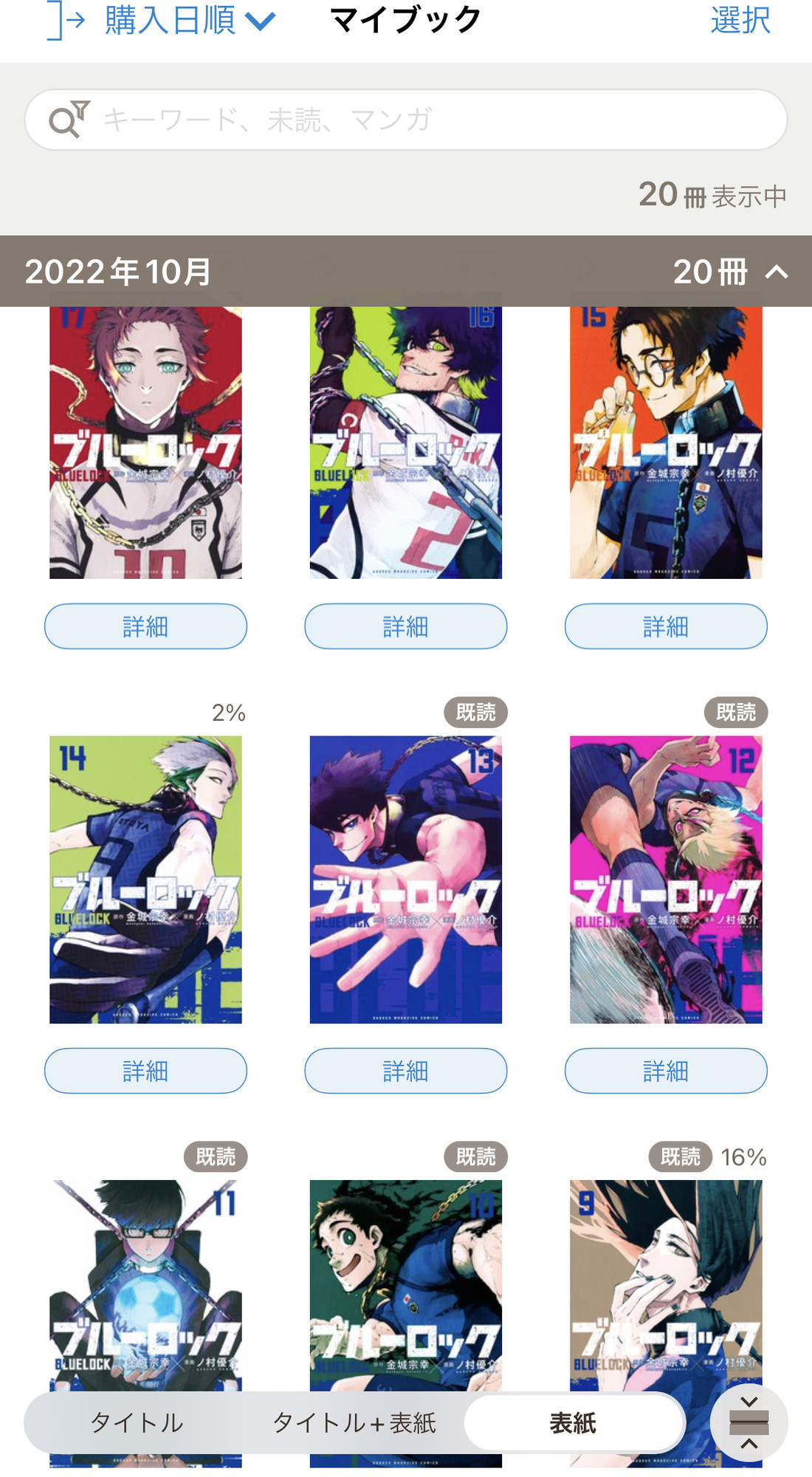
Task: Open Blue Lock volume 13 cover
Action: pyautogui.click(x=405, y=879)
